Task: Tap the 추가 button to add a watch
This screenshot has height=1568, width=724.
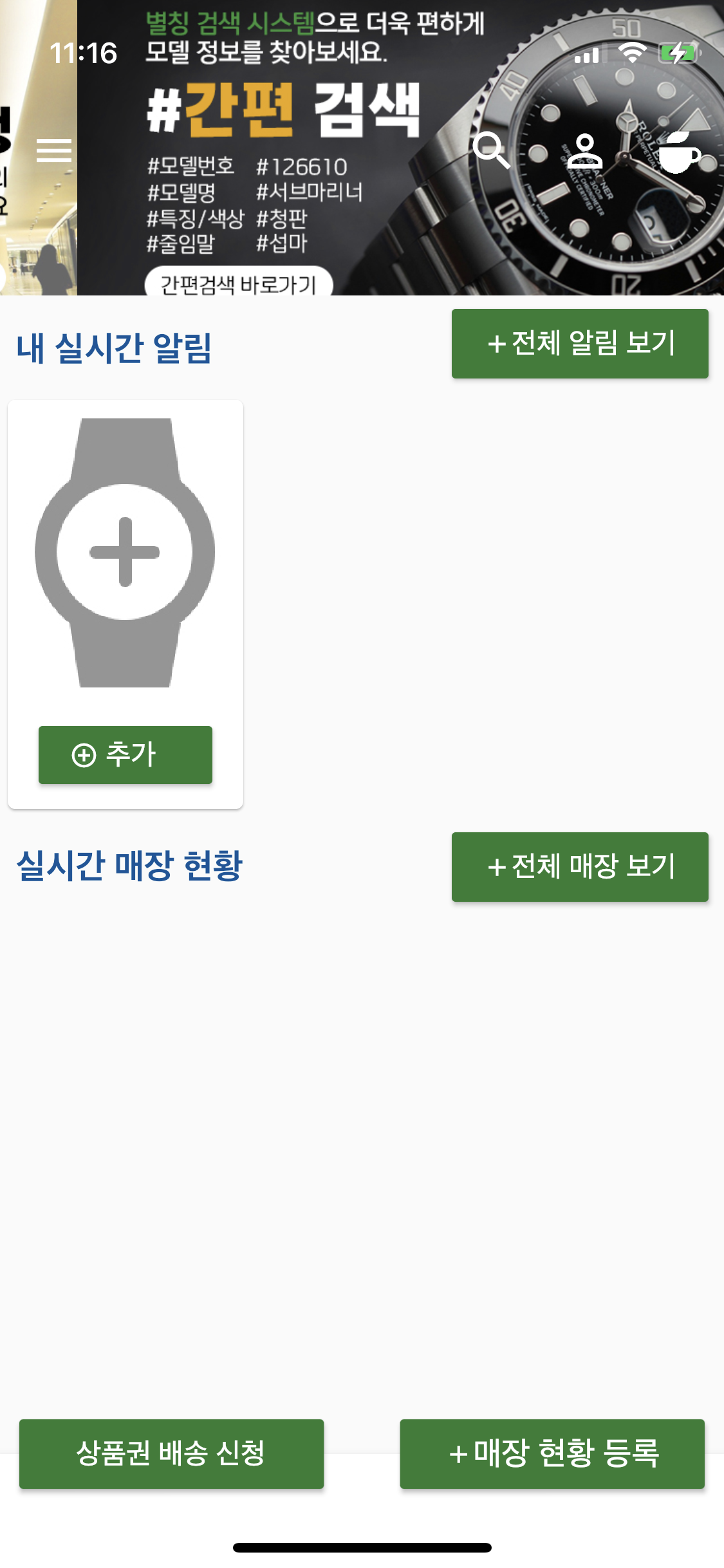Action: (x=125, y=754)
